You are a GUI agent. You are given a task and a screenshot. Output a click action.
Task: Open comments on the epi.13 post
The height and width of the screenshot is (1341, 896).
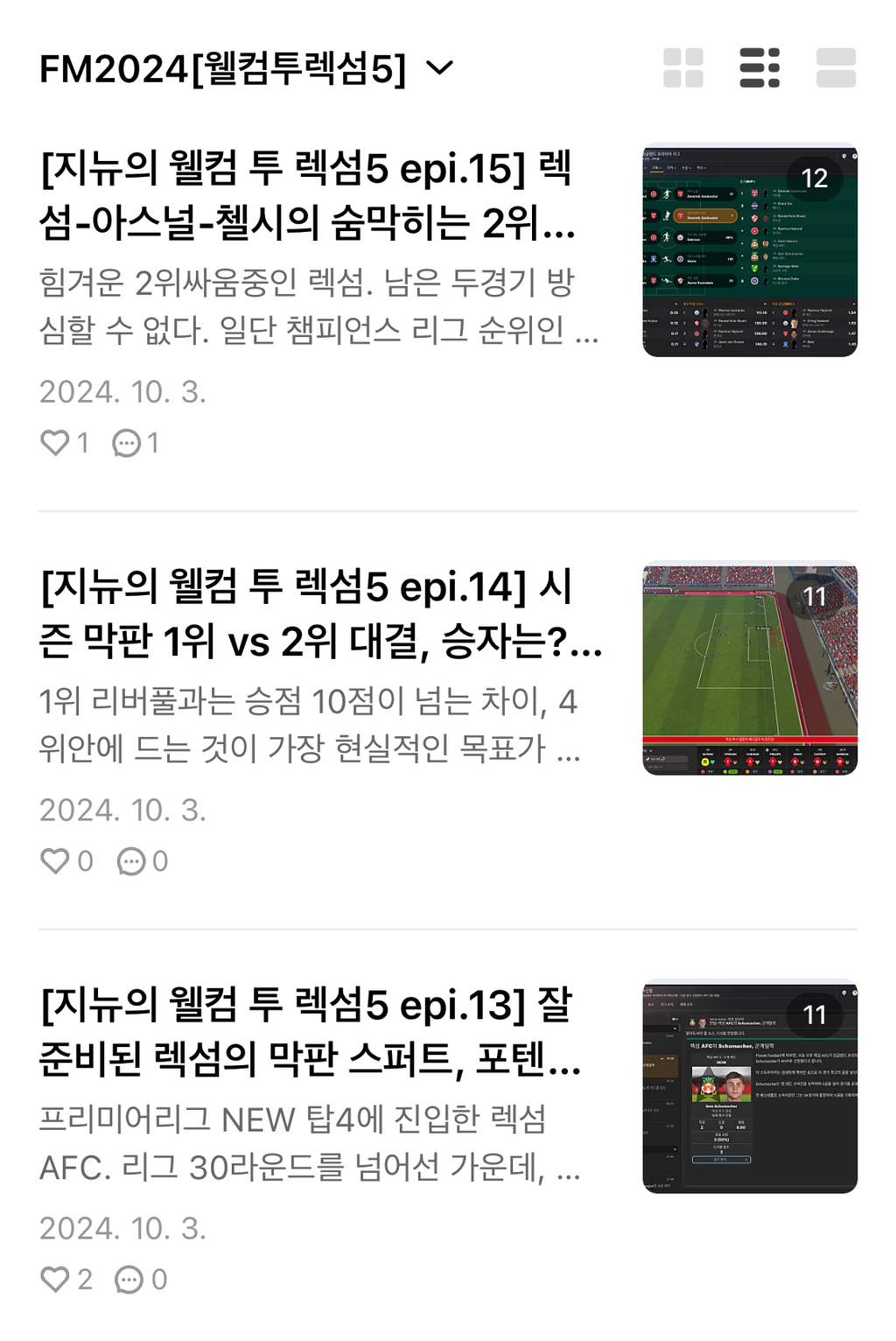129,1279
